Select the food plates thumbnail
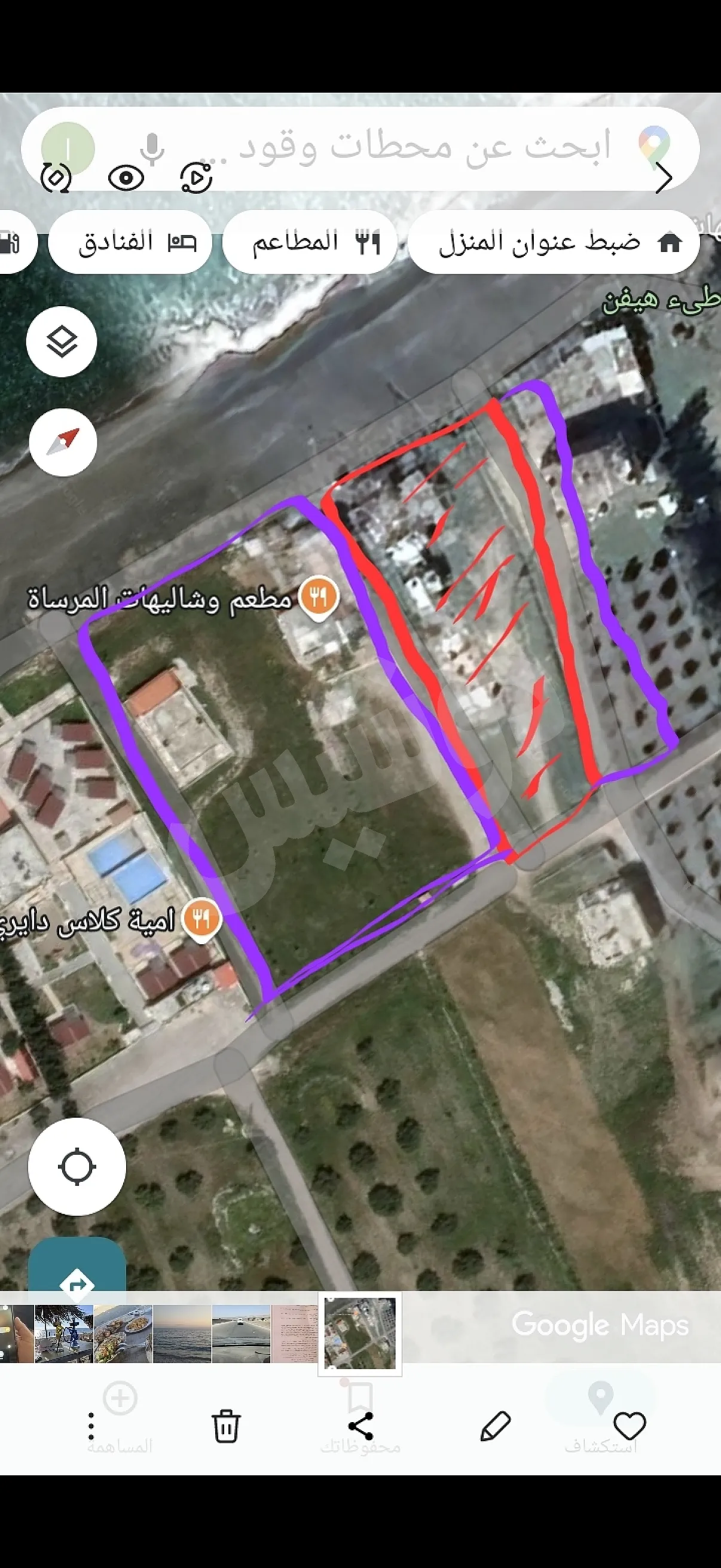 tap(123, 1334)
